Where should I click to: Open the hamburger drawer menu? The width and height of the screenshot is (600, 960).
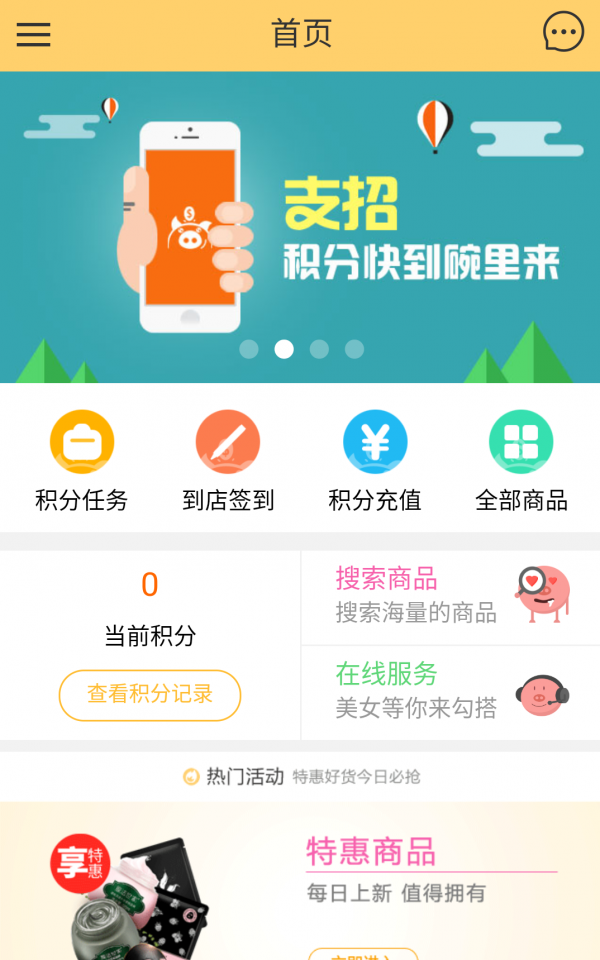point(33,34)
